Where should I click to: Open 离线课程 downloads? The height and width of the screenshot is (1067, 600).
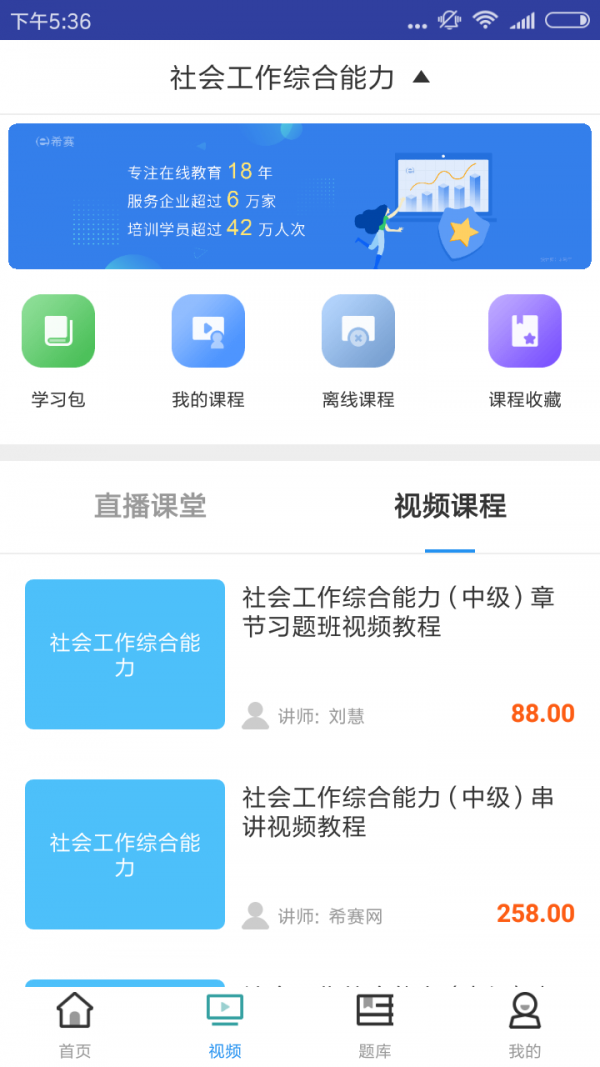click(x=358, y=351)
